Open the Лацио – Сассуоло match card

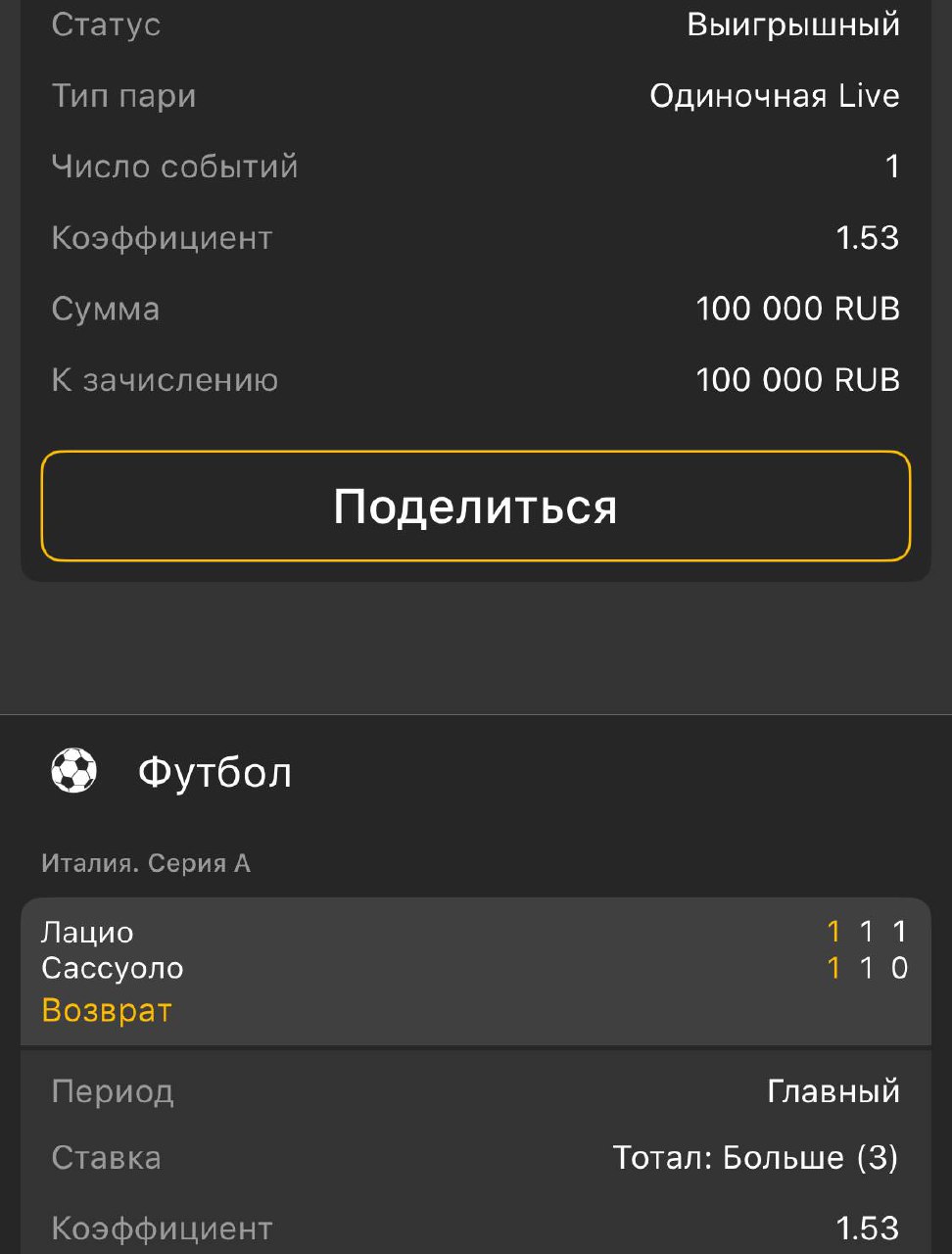pyautogui.click(x=476, y=970)
